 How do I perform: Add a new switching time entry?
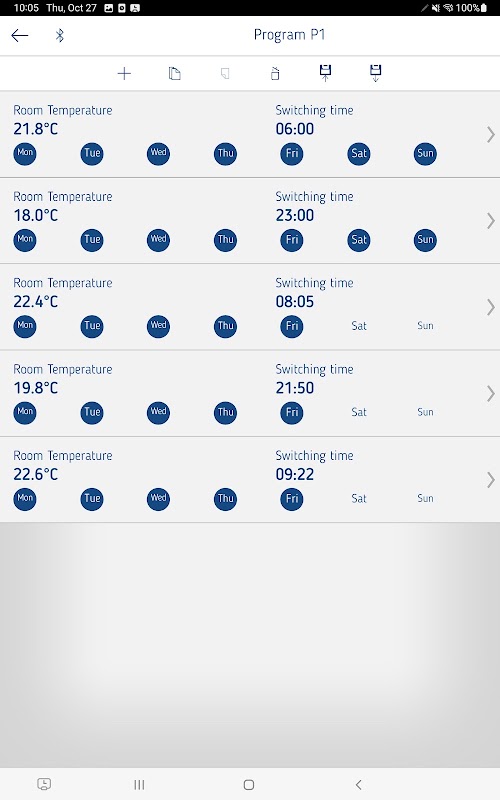124,73
